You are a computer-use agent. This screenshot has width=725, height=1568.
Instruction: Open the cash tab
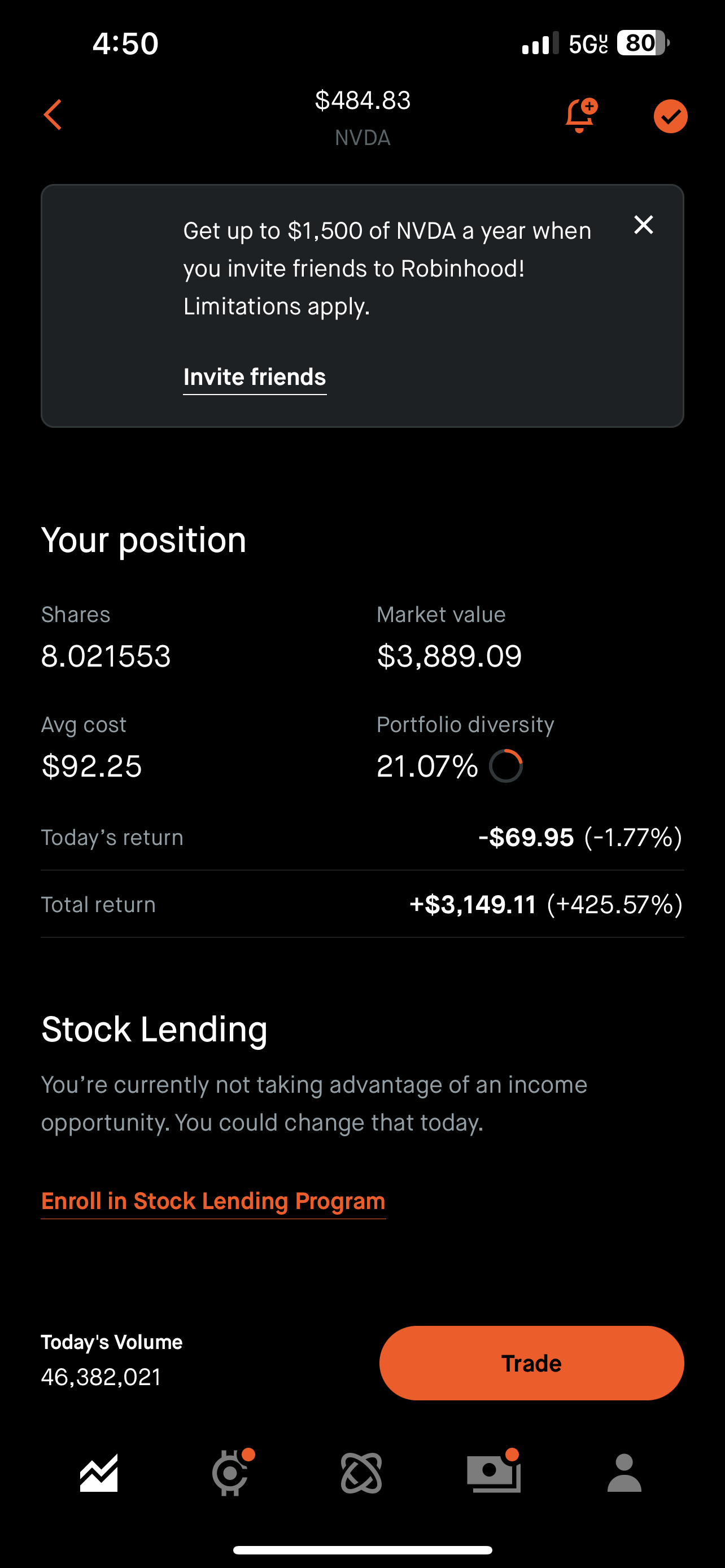tap(493, 1472)
